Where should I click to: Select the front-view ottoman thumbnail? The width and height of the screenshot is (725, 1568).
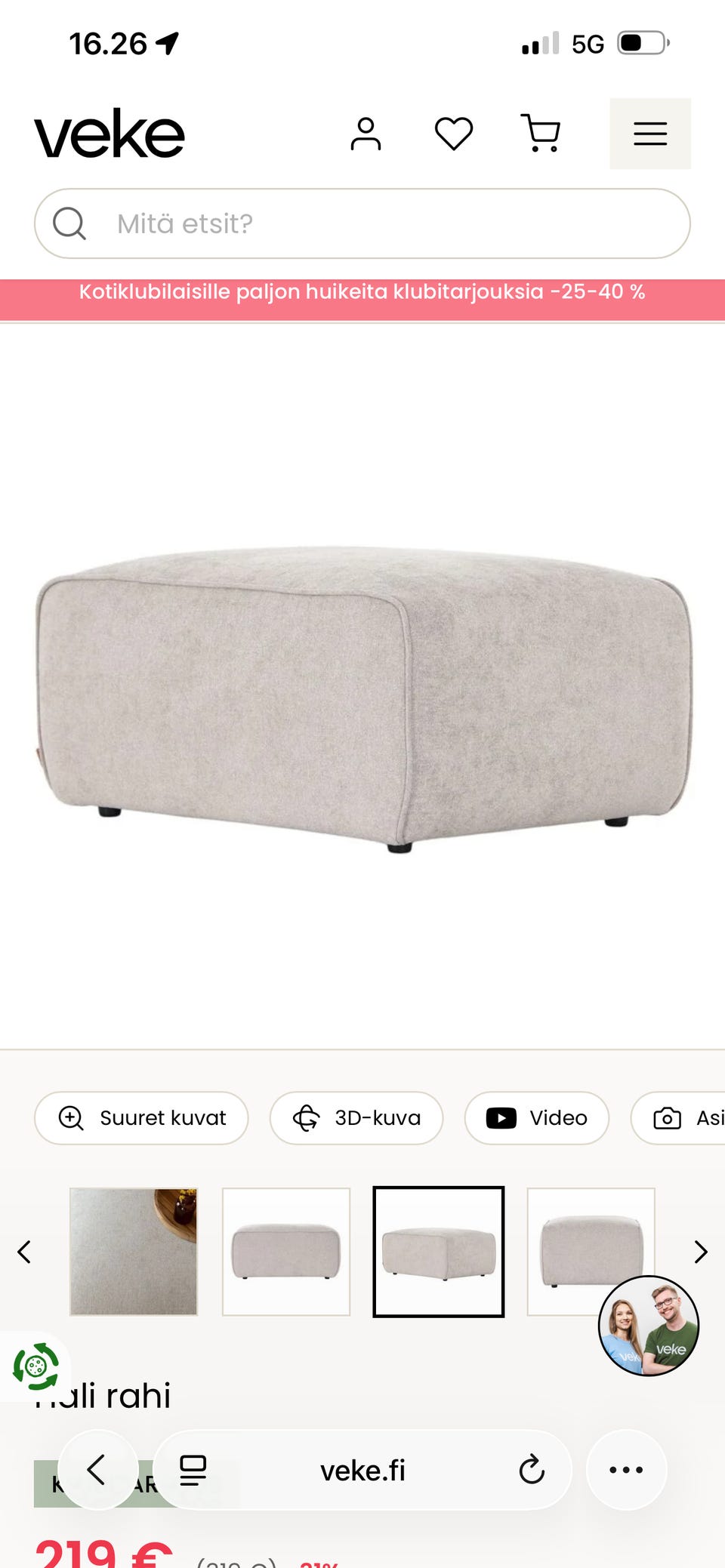coord(286,1252)
